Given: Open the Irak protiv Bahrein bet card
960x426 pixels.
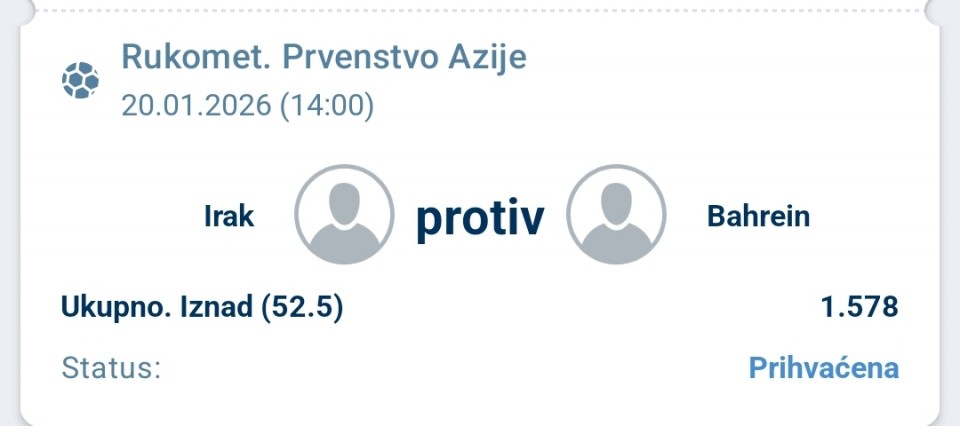Looking at the screenshot, I should tap(480, 216).
